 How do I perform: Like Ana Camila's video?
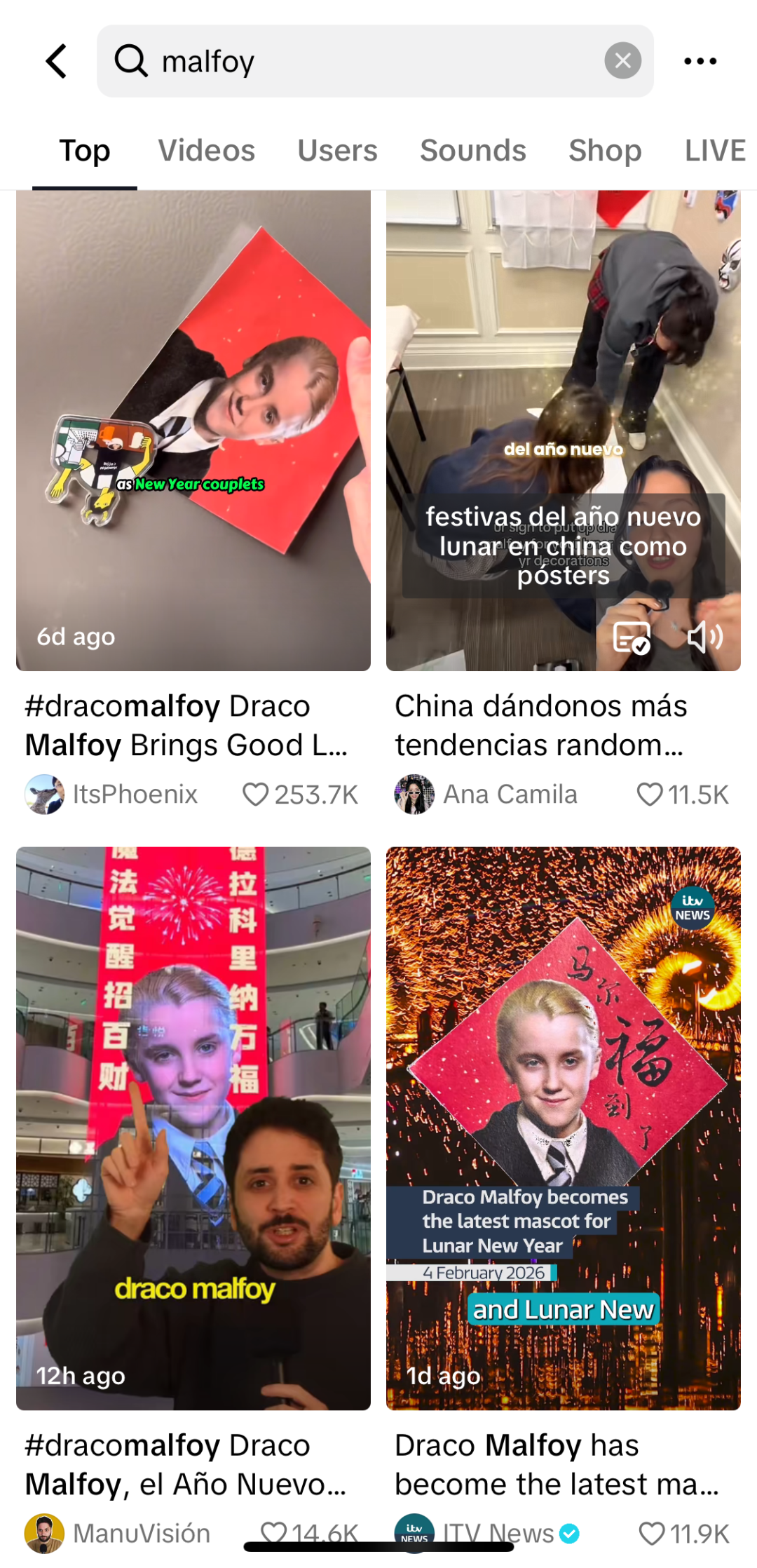[x=649, y=795]
